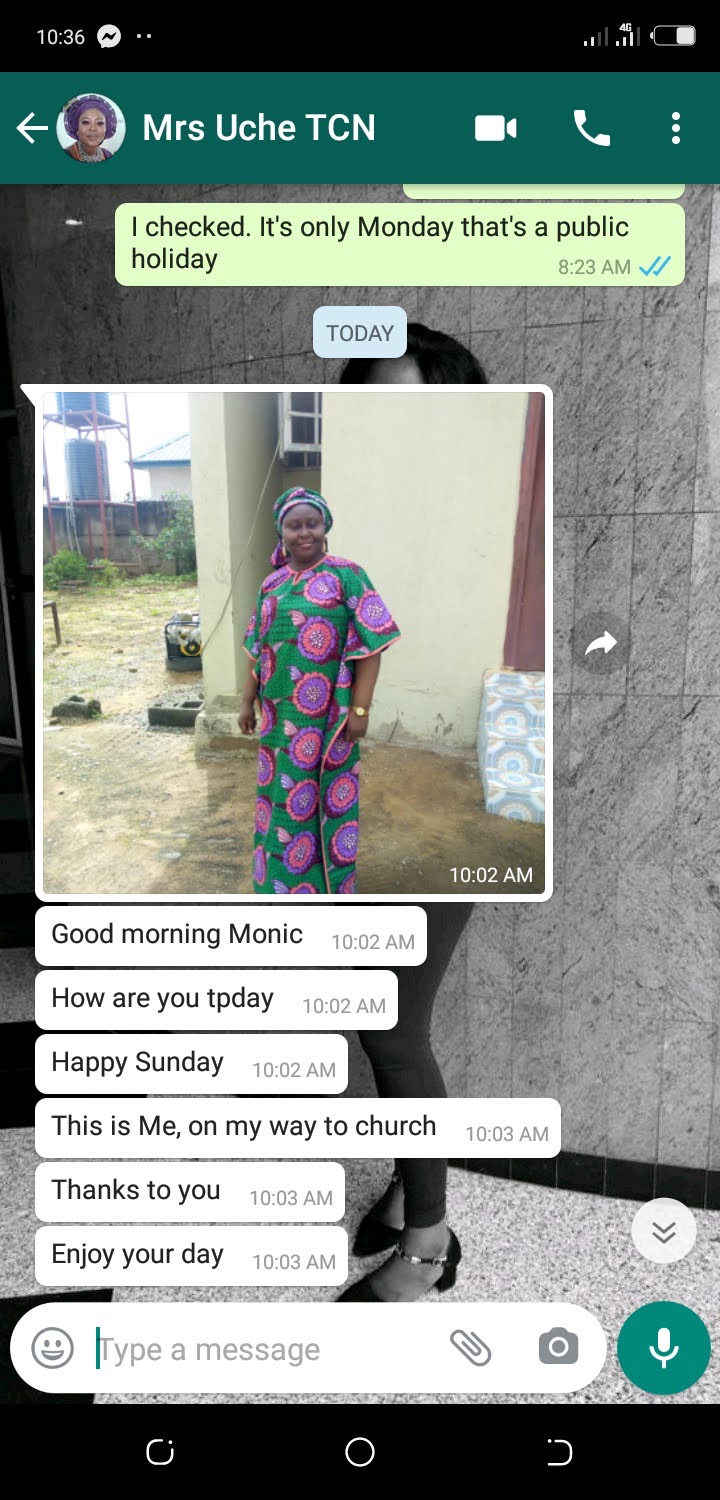Open the camera from the message bar
Screen dimensions: 720x1500
pyautogui.click(x=558, y=1348)
